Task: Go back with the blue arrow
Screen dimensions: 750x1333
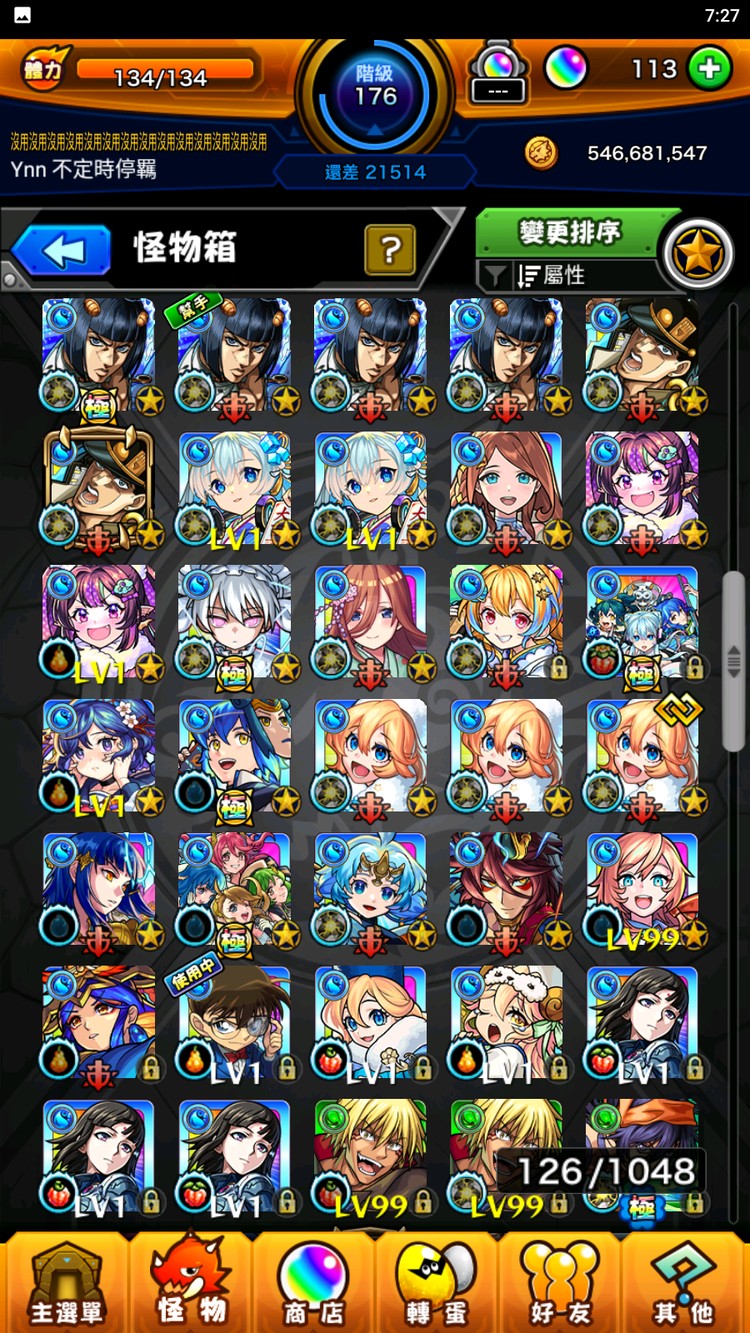Action: 62,250
